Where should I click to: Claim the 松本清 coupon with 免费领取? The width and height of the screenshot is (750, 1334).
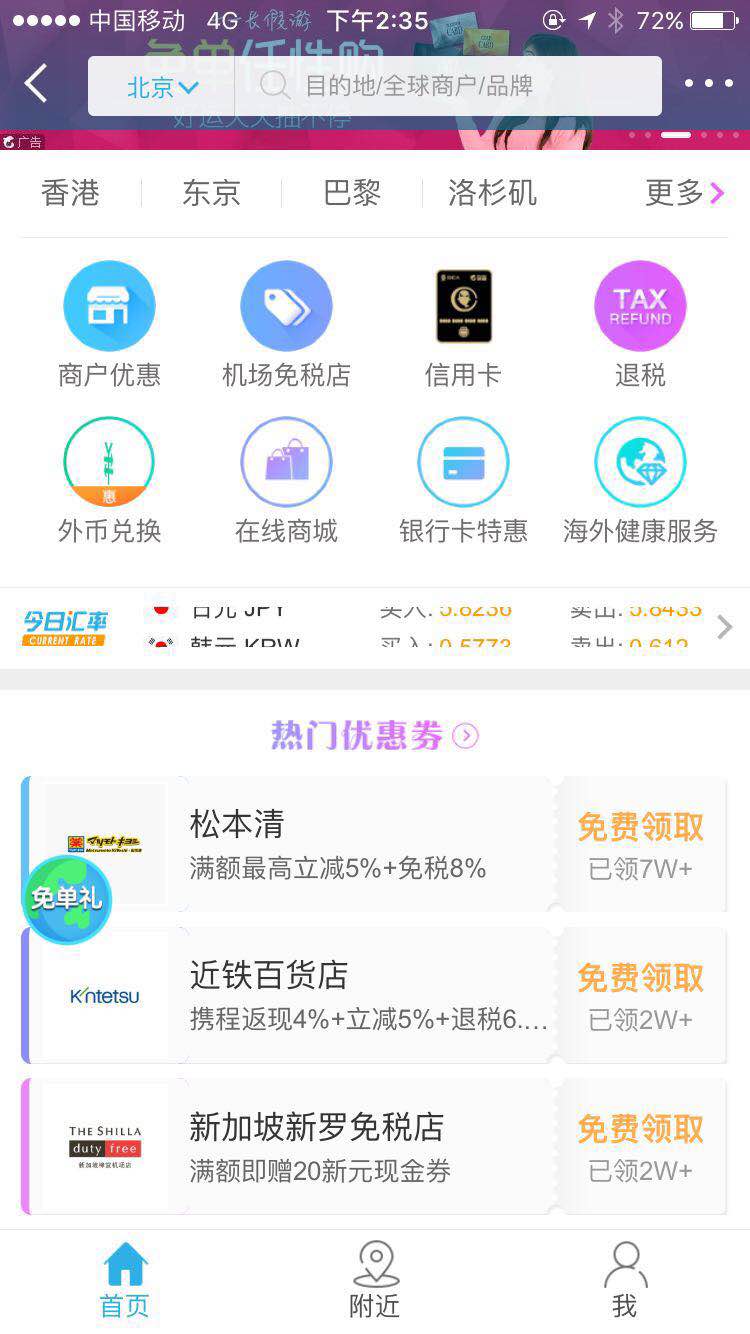tap(640, 828)
